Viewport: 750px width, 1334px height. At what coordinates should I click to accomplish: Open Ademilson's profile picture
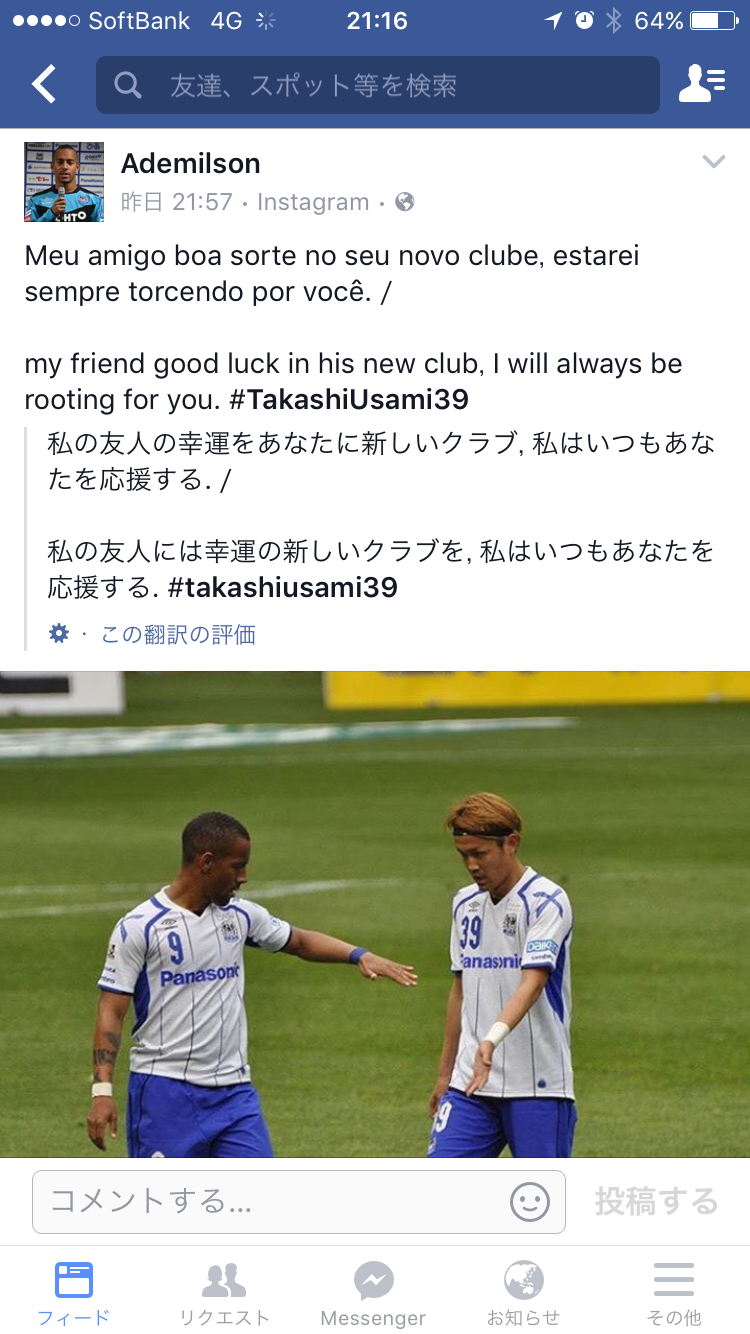(x=64, y=182)
